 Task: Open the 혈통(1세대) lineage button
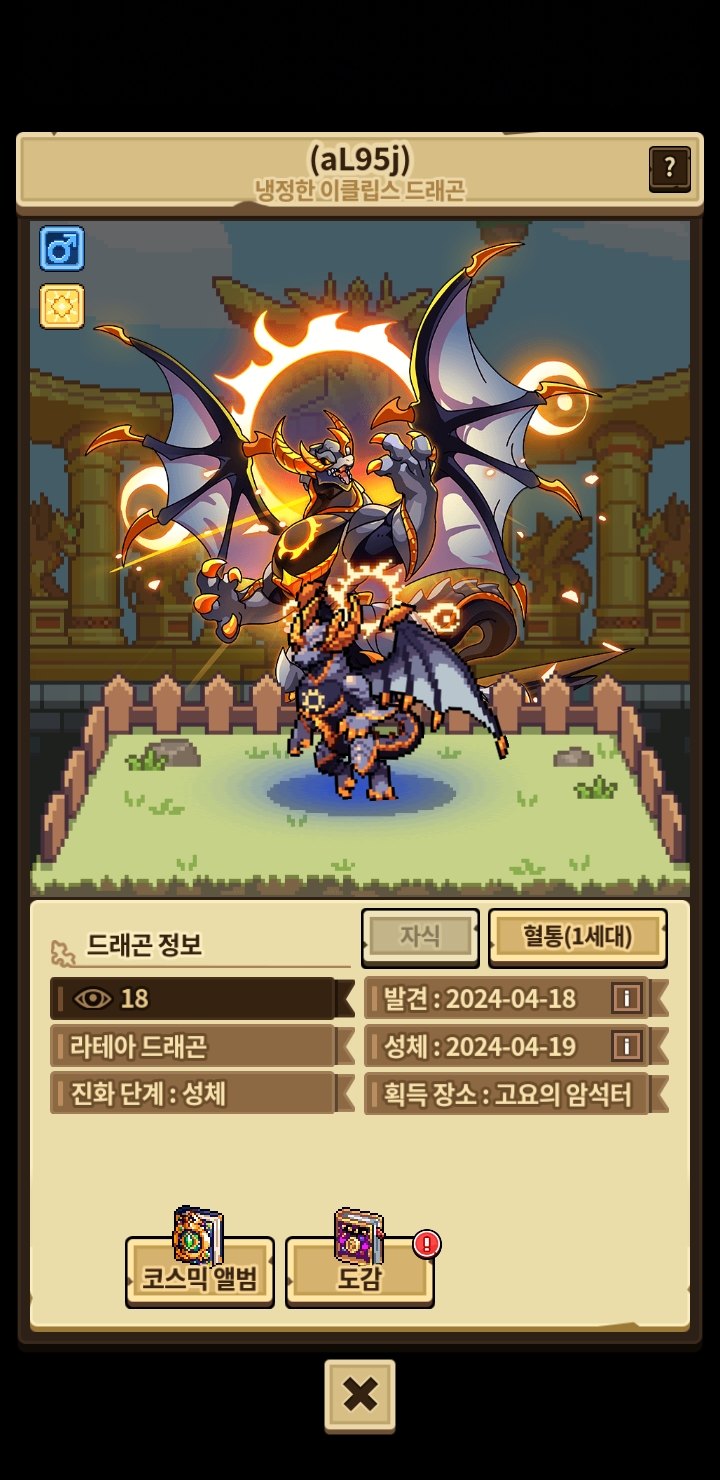coord(577,937)
